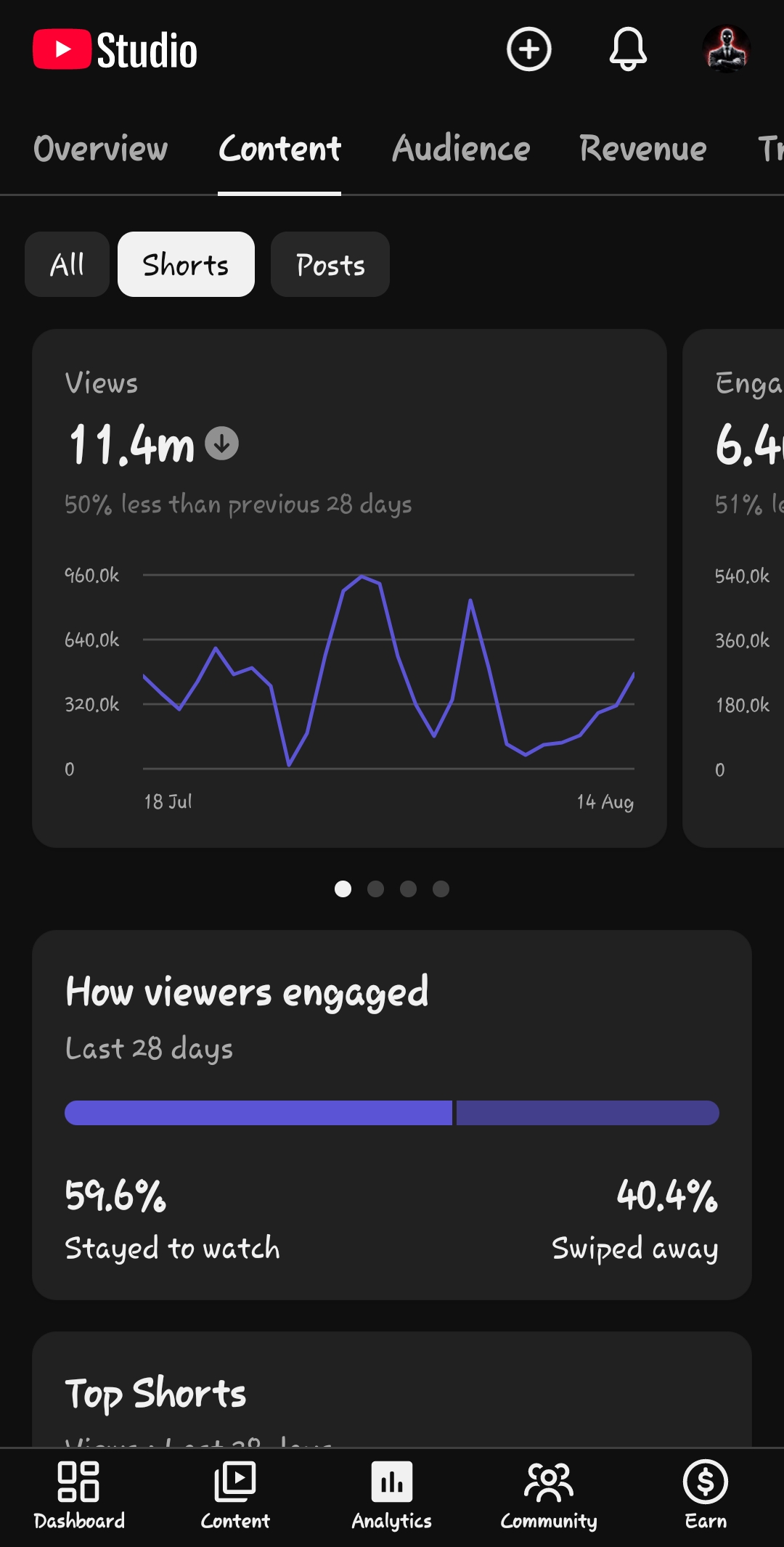The height and width of the screenshot is (1547, 784).
Task: Open the notifications bell
Action: pyautogui.click(x=628, y=49)
